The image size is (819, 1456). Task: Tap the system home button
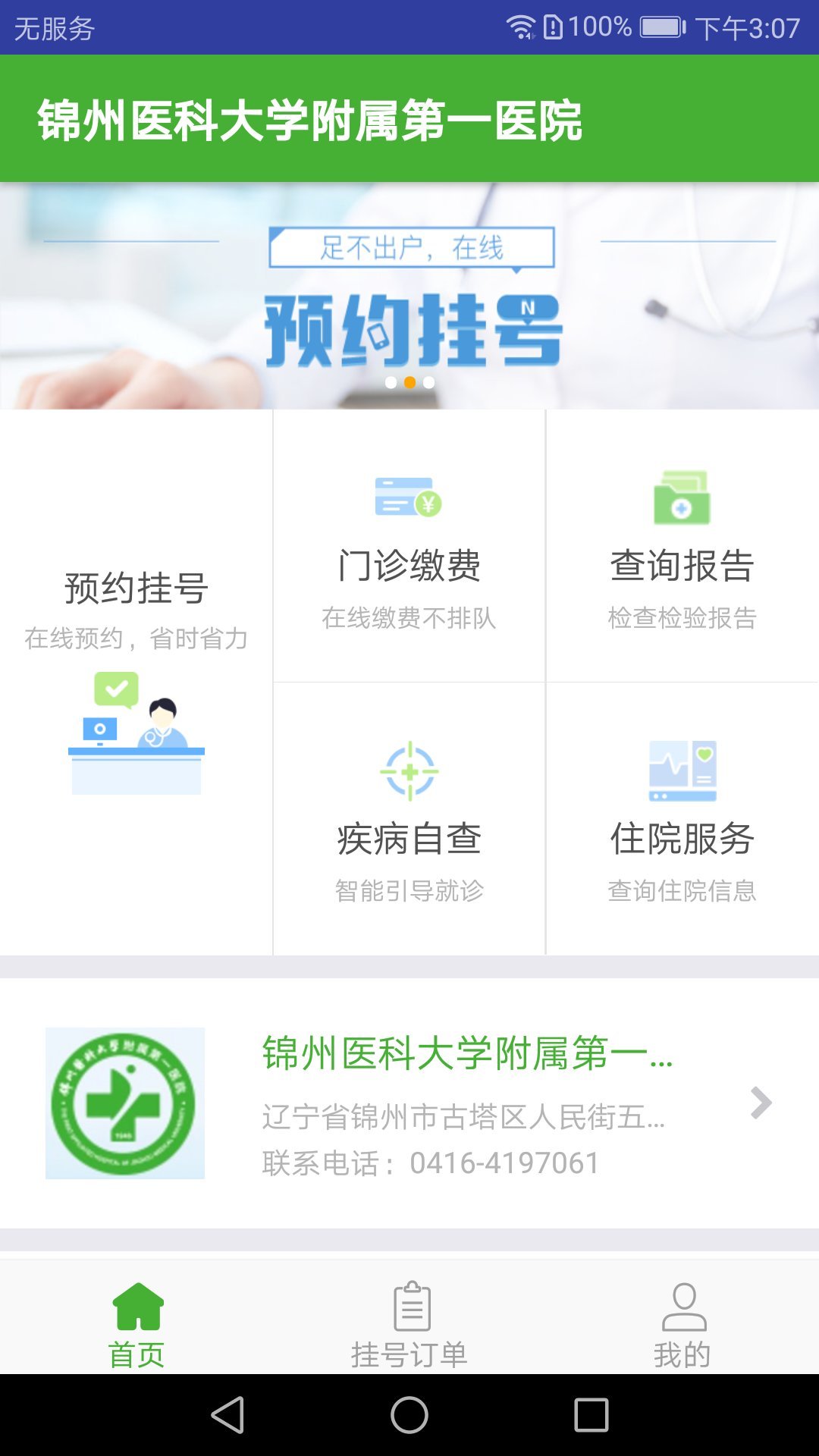(409, 1415)
